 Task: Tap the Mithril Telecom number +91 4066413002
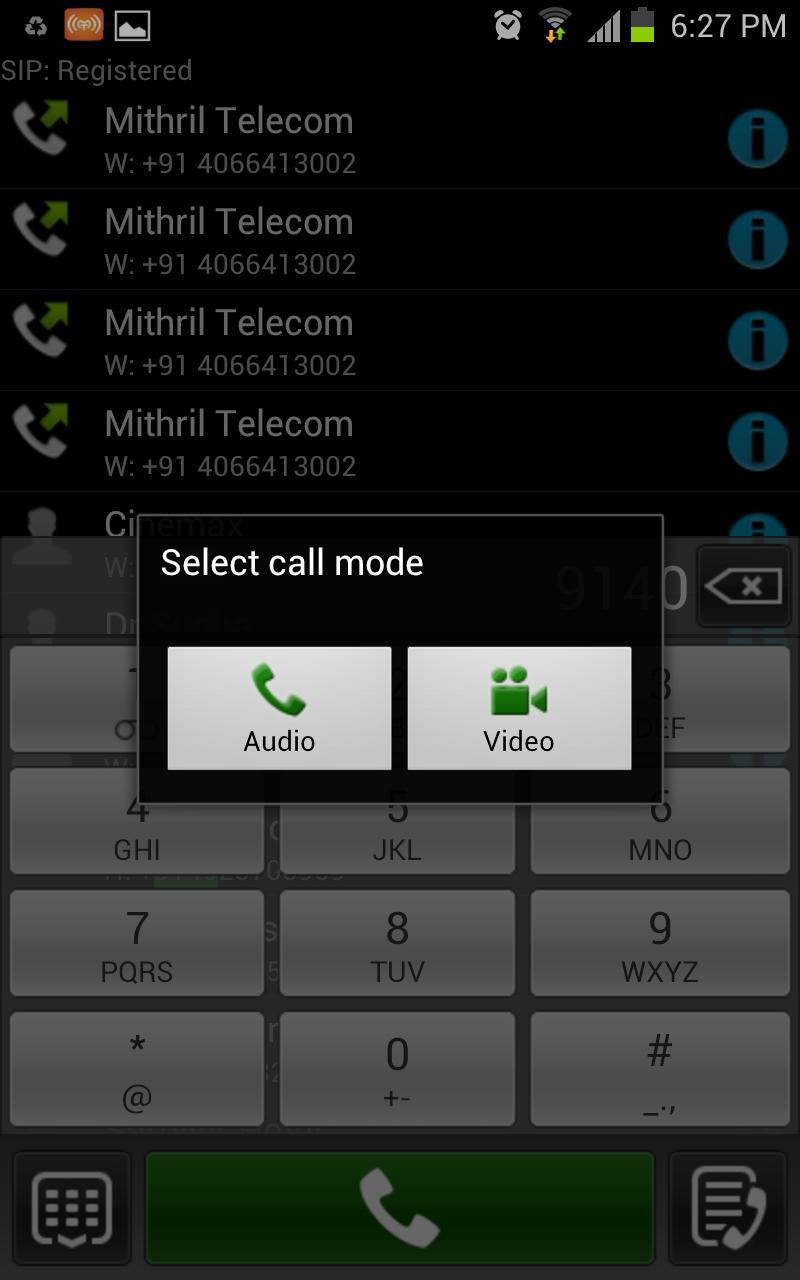[x=231, y=163]
